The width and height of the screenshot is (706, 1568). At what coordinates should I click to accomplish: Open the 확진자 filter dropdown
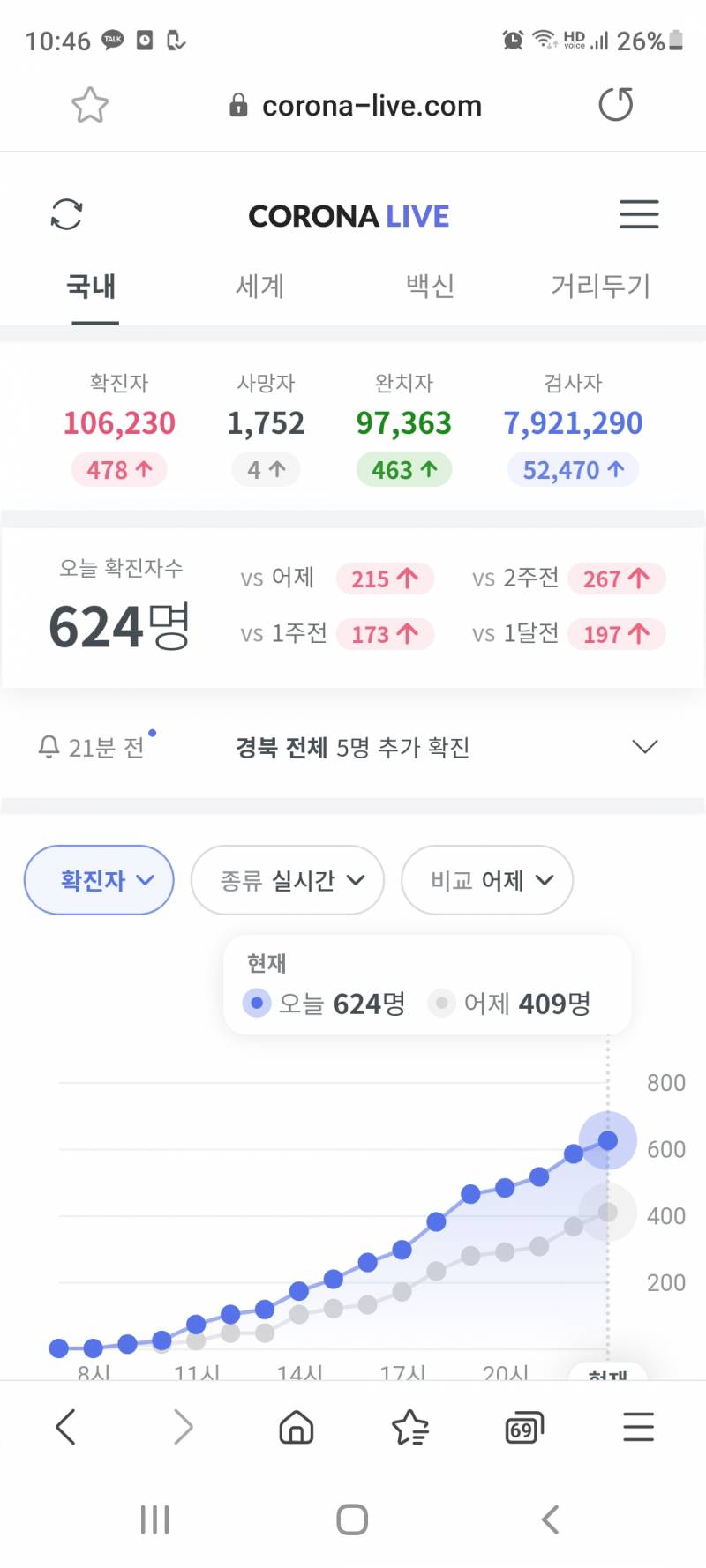[x=98, y=879]
